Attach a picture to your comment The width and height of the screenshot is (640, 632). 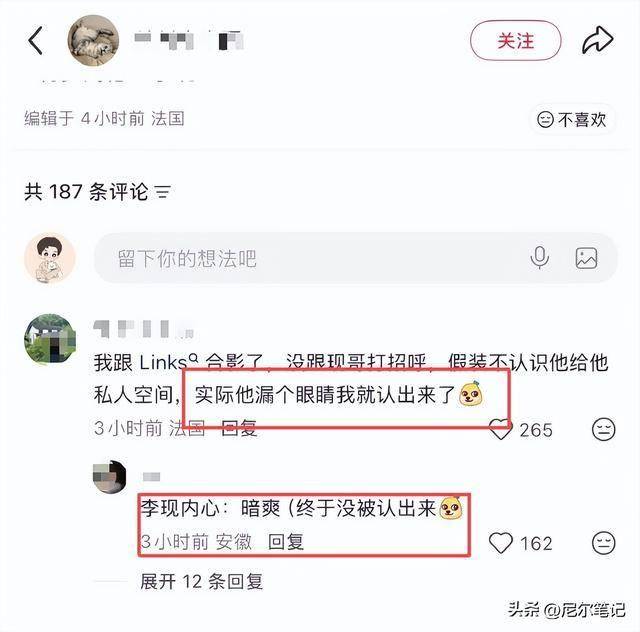point(586,258)
